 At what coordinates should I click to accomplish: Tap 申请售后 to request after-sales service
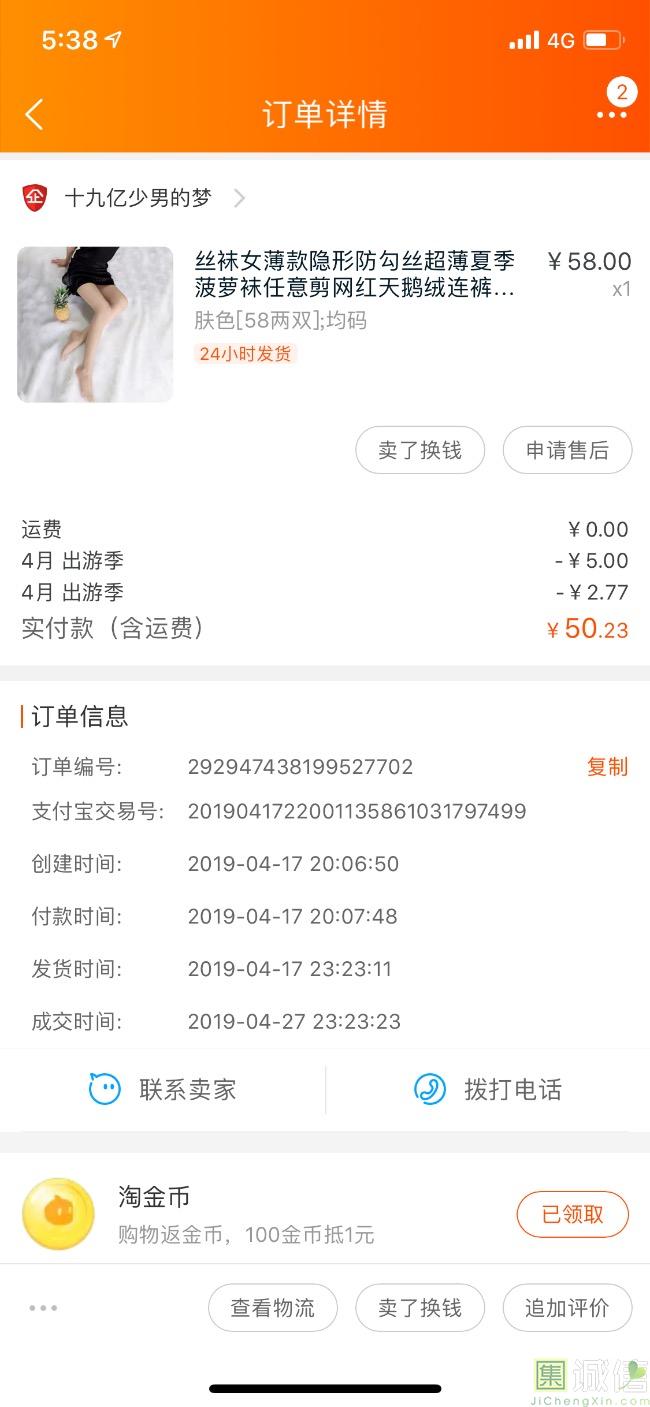click(x=567, y=450)
